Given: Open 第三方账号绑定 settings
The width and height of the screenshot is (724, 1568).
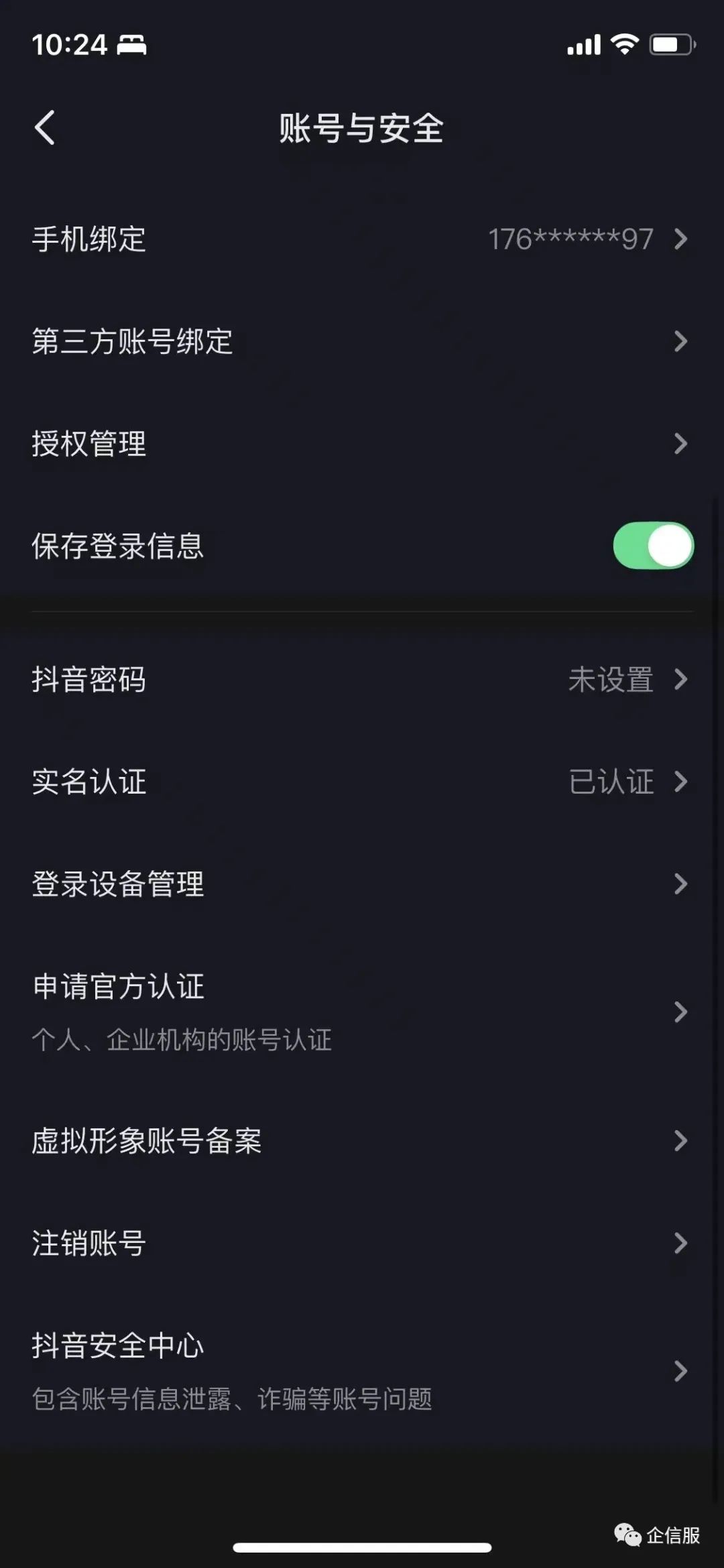Looking at the screenshot, I should click(x=362, y=341).
